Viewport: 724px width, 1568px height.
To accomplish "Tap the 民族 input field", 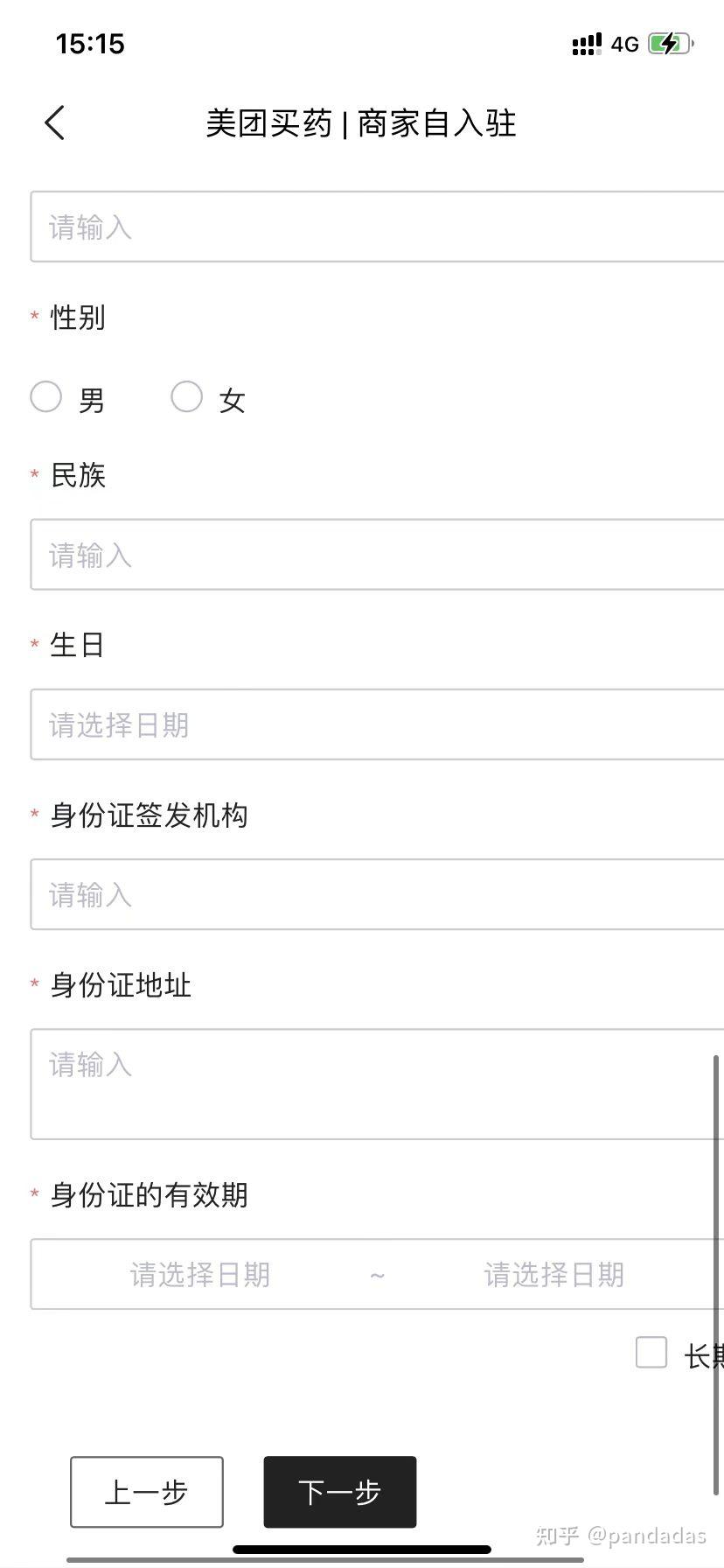I will point(378,554).
